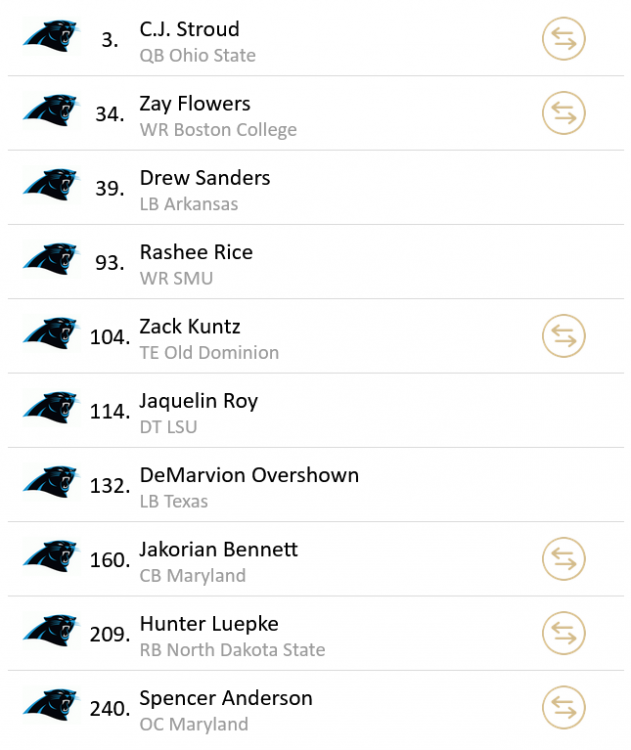
Task: Open trade details for Zay Flowers pick
Action: pyautogui.click(x=563, y=114)
